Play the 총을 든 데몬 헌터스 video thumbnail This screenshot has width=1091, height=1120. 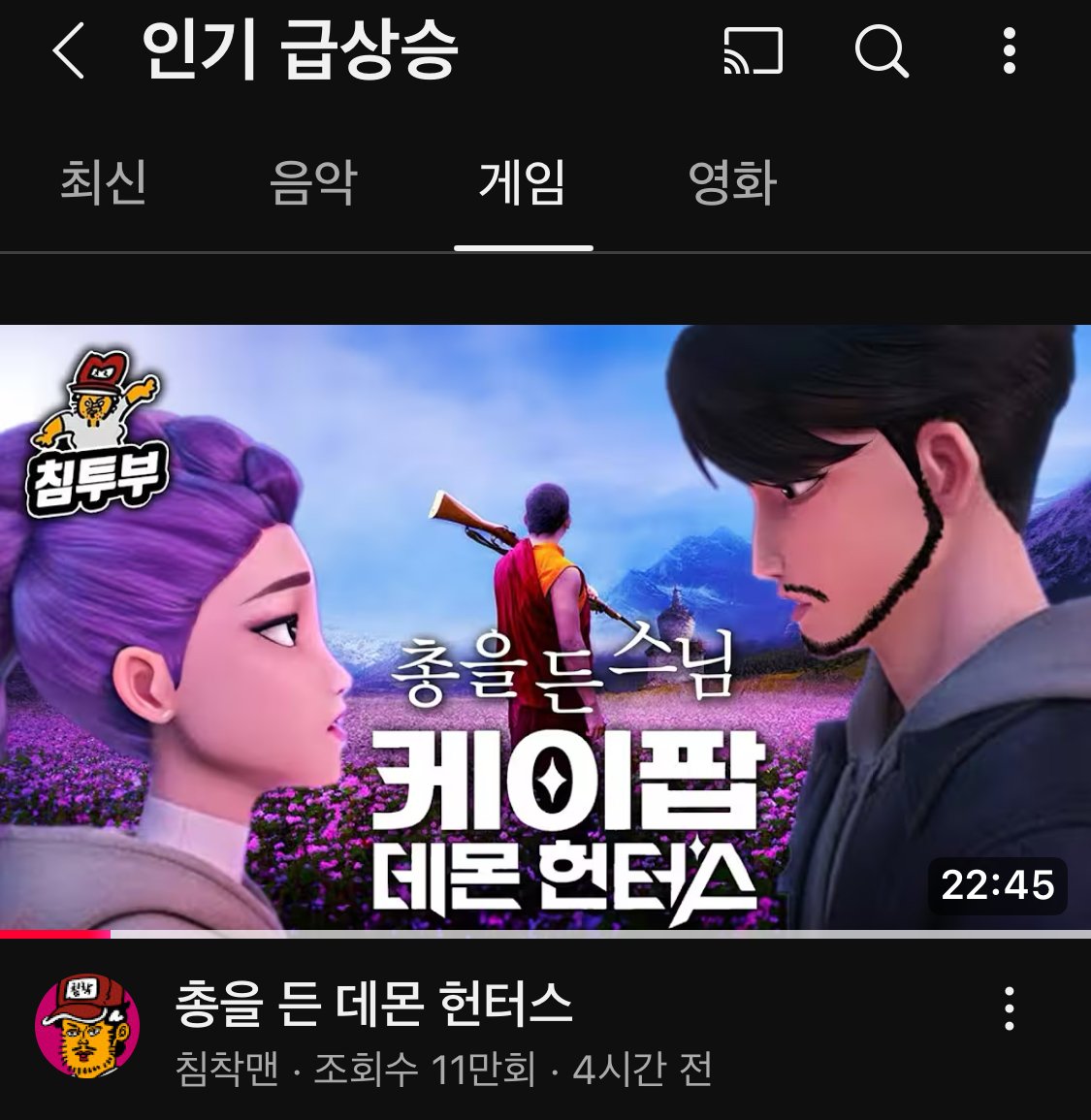(545, 627)
